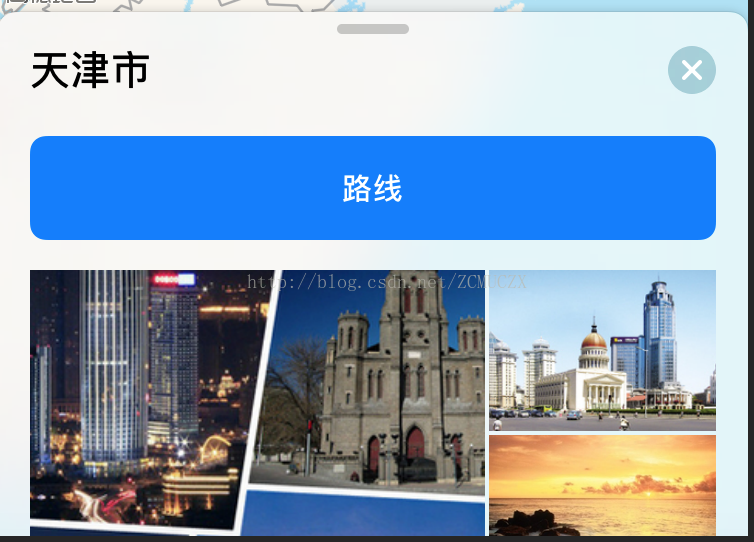754x542 pixels.
Task: Tap the 路线 directions button
Action: click(372, 188)
